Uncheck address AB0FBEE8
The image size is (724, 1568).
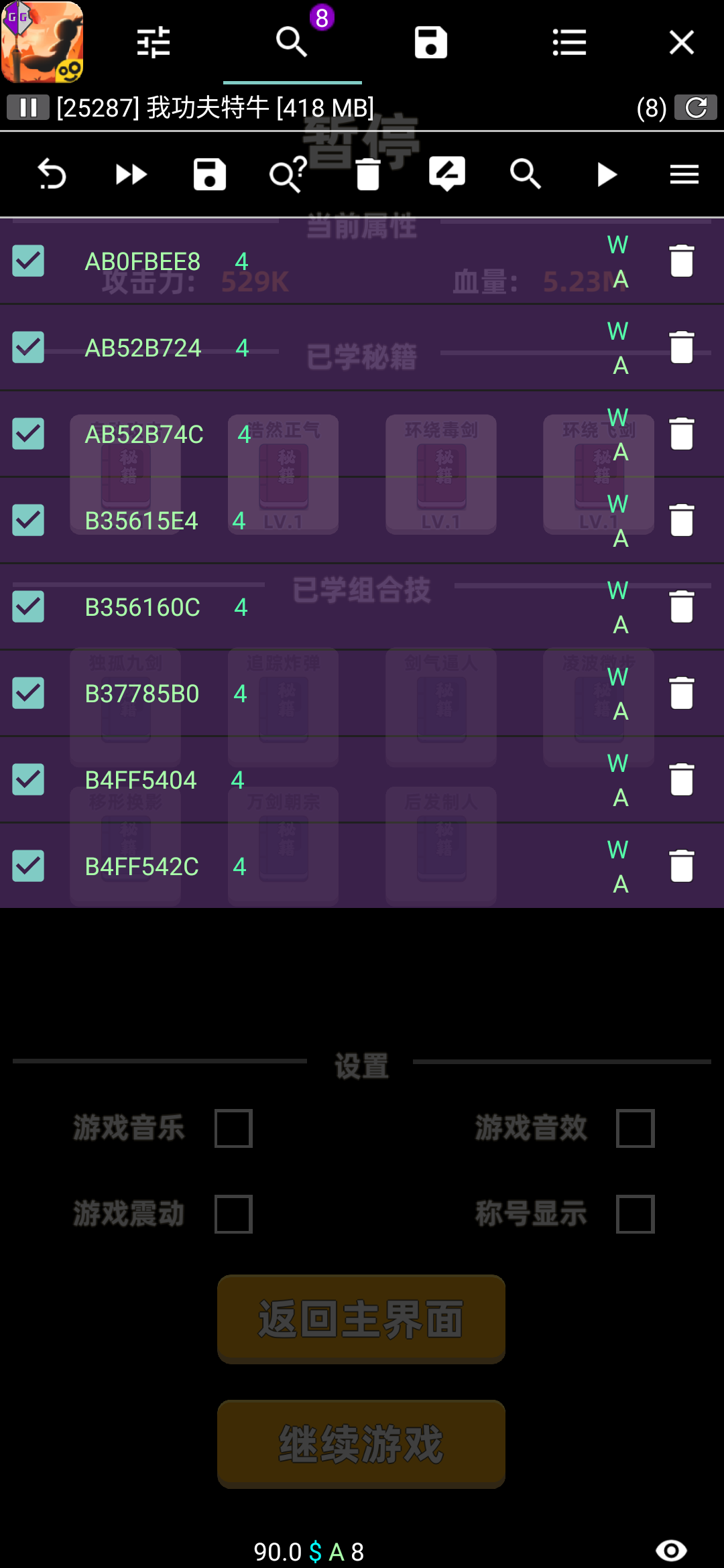[x=28, y=261]
